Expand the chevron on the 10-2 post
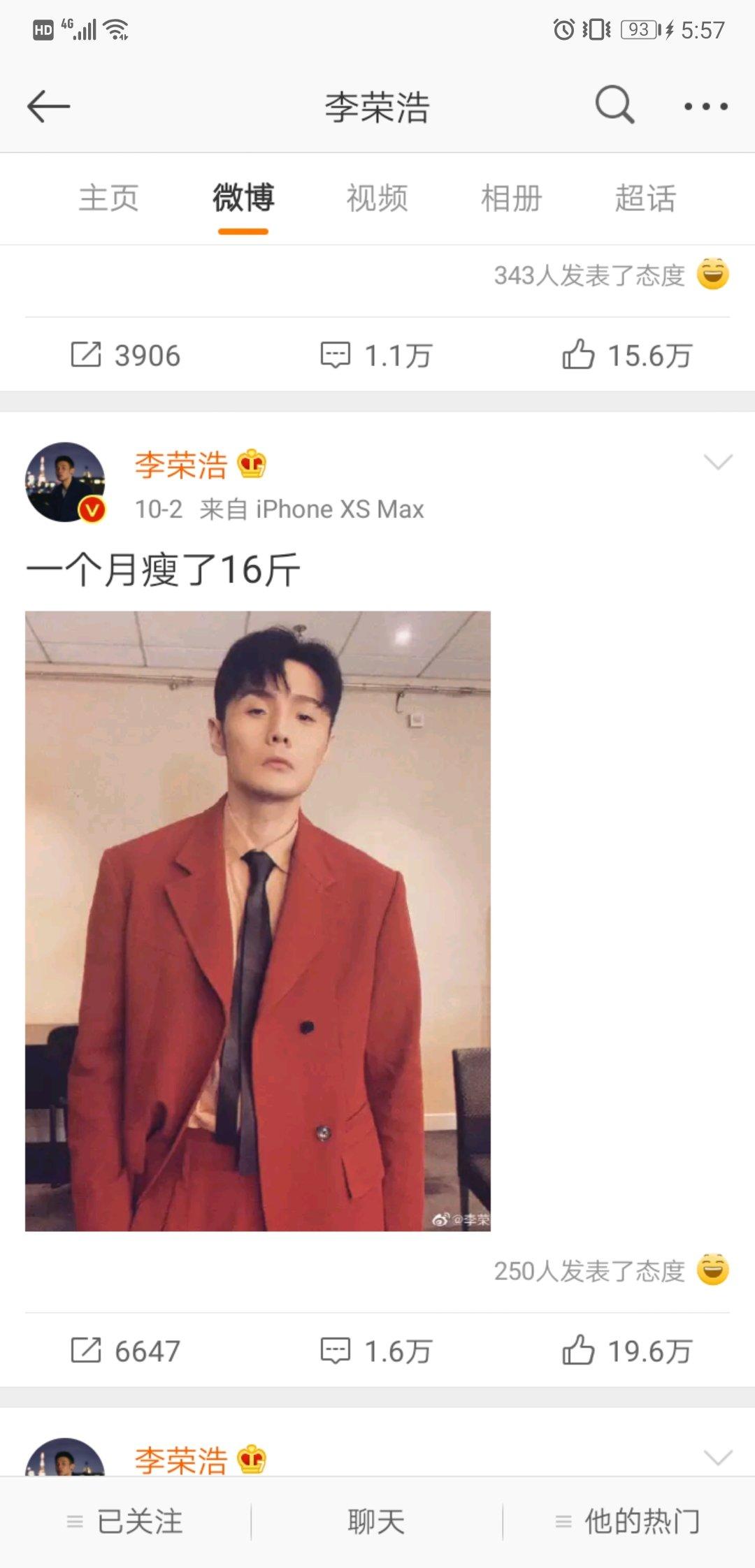755x1568 pixels. click(718, 463)
